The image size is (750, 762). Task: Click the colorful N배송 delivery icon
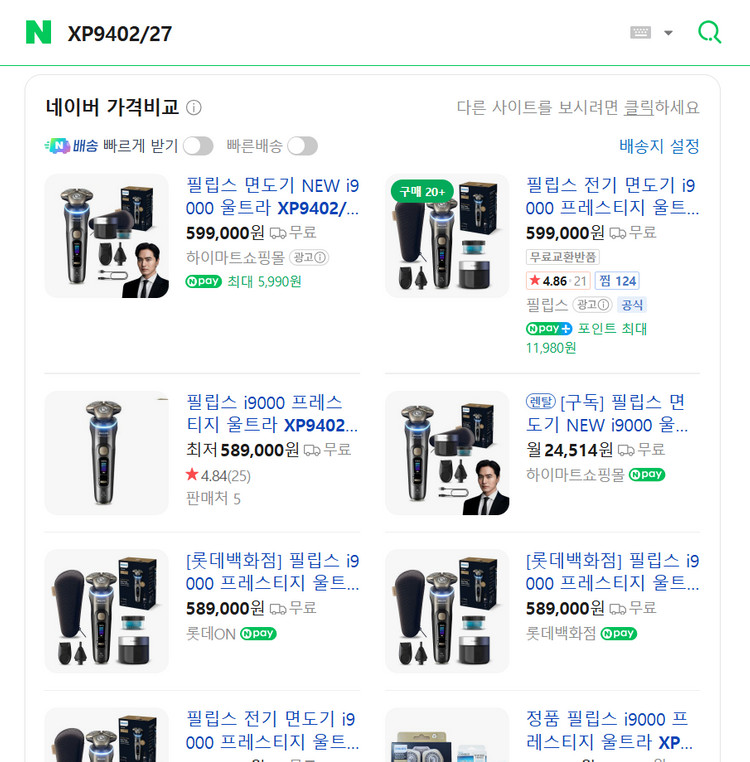tap(60, 145)
